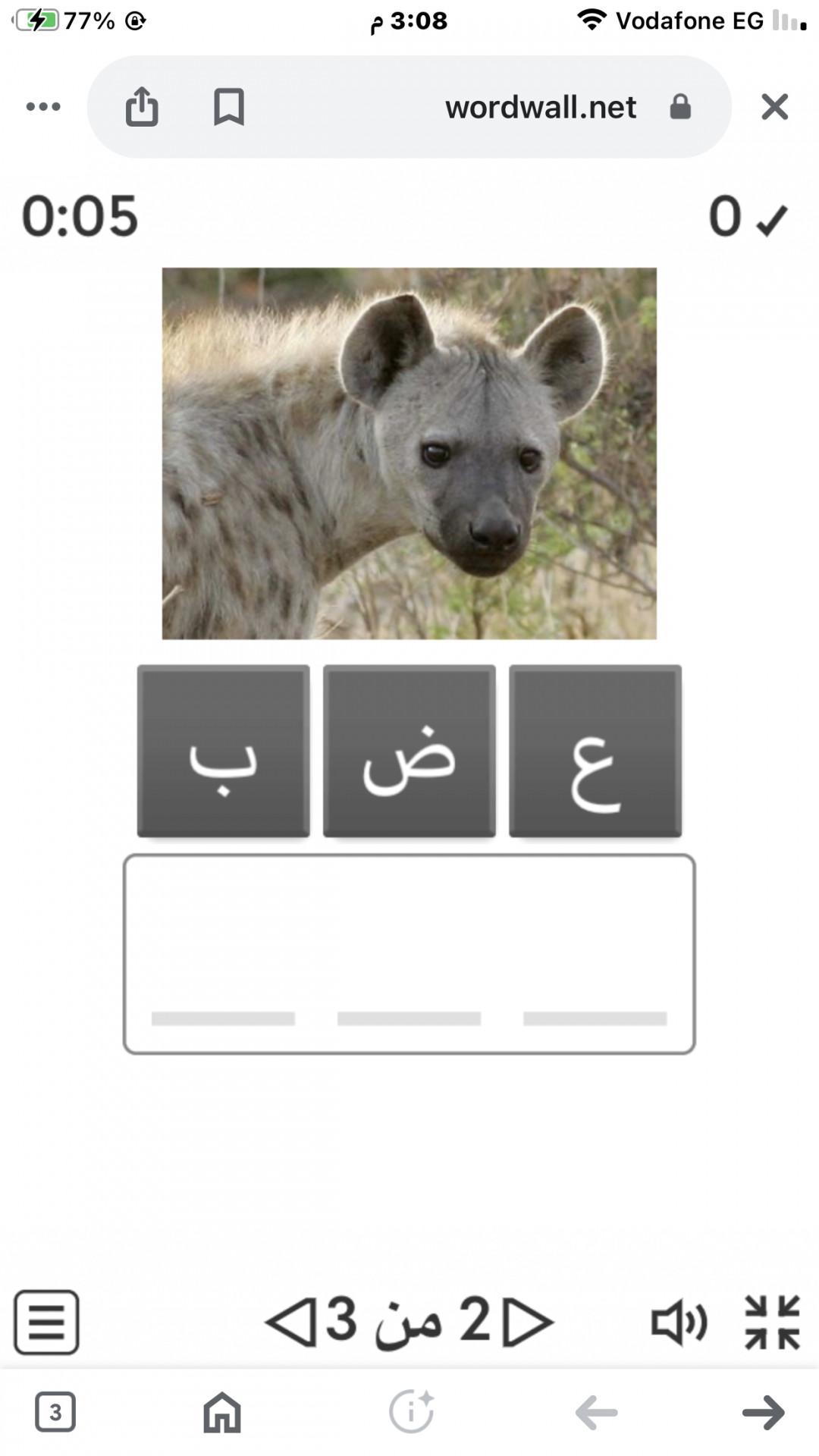
Task: Open the AI page info icon
Action: click(411, 1412)
